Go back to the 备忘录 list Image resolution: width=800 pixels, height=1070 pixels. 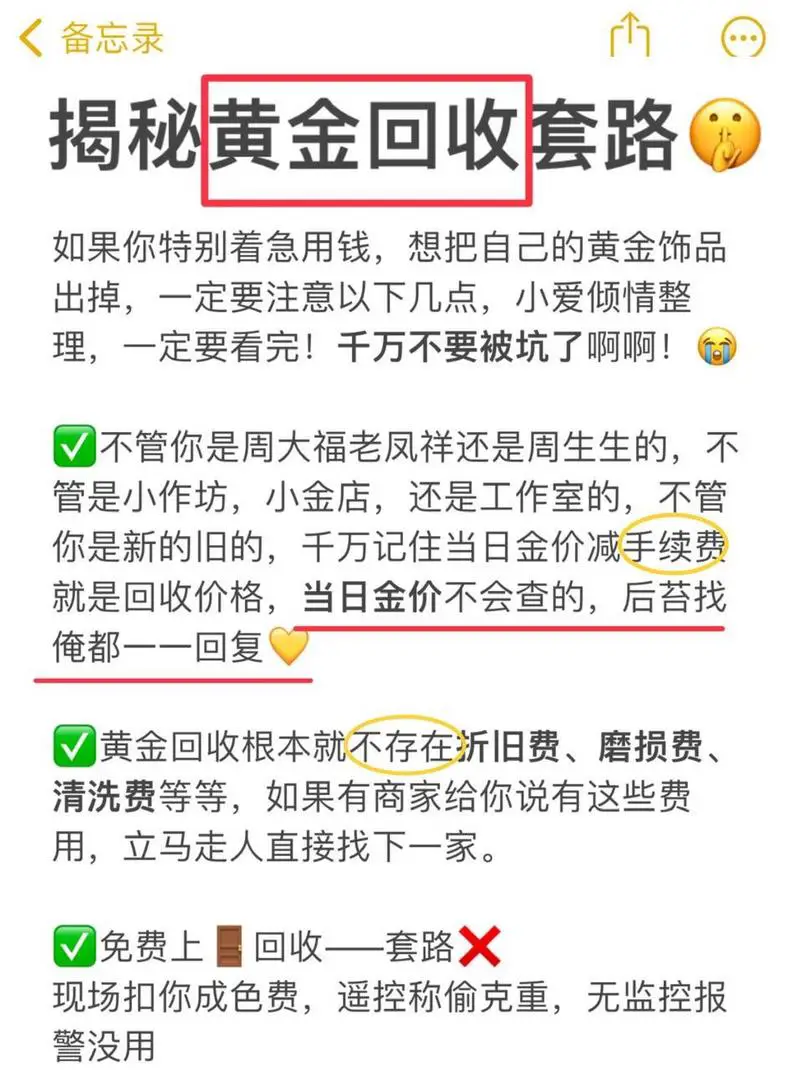click(x=90, y=38)
